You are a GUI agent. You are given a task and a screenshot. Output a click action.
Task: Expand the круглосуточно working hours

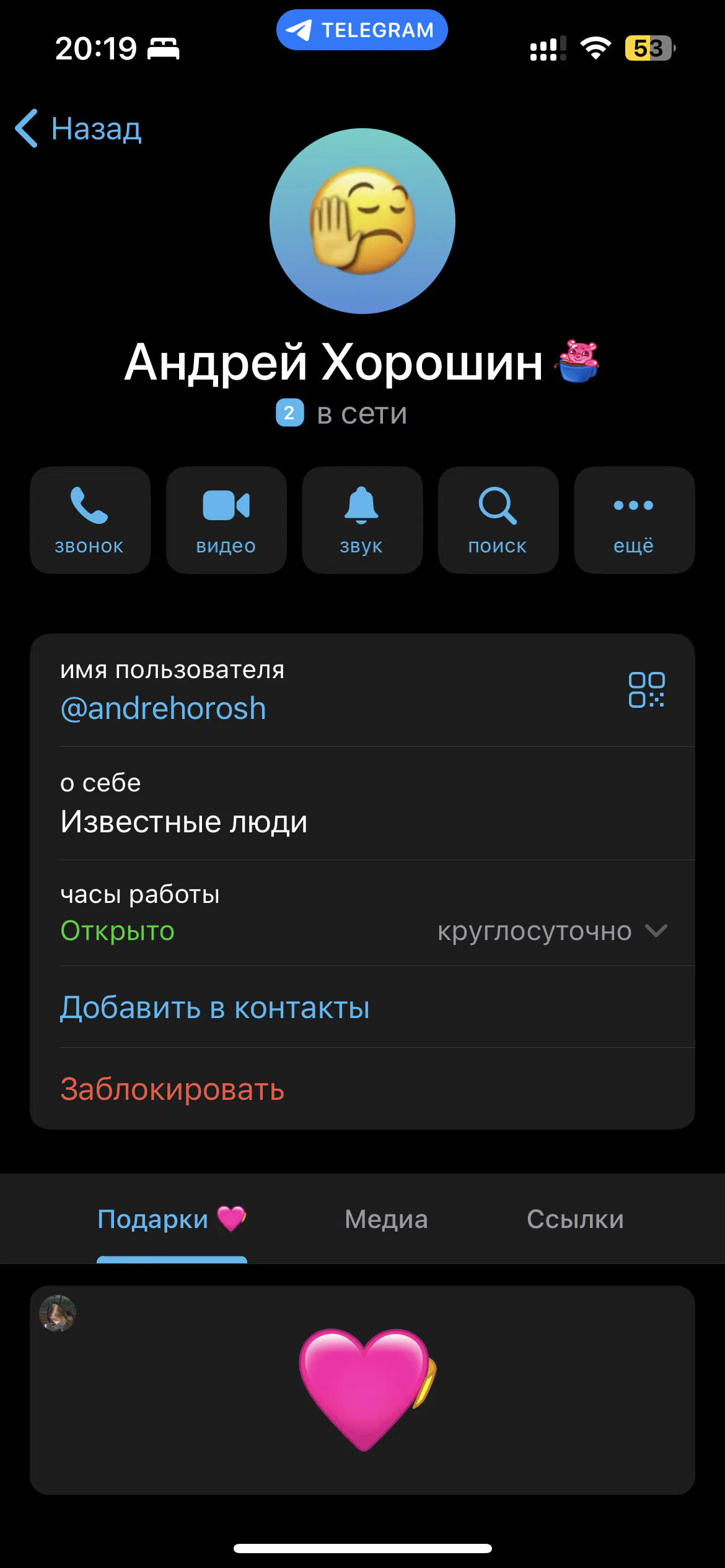point(552,931)
